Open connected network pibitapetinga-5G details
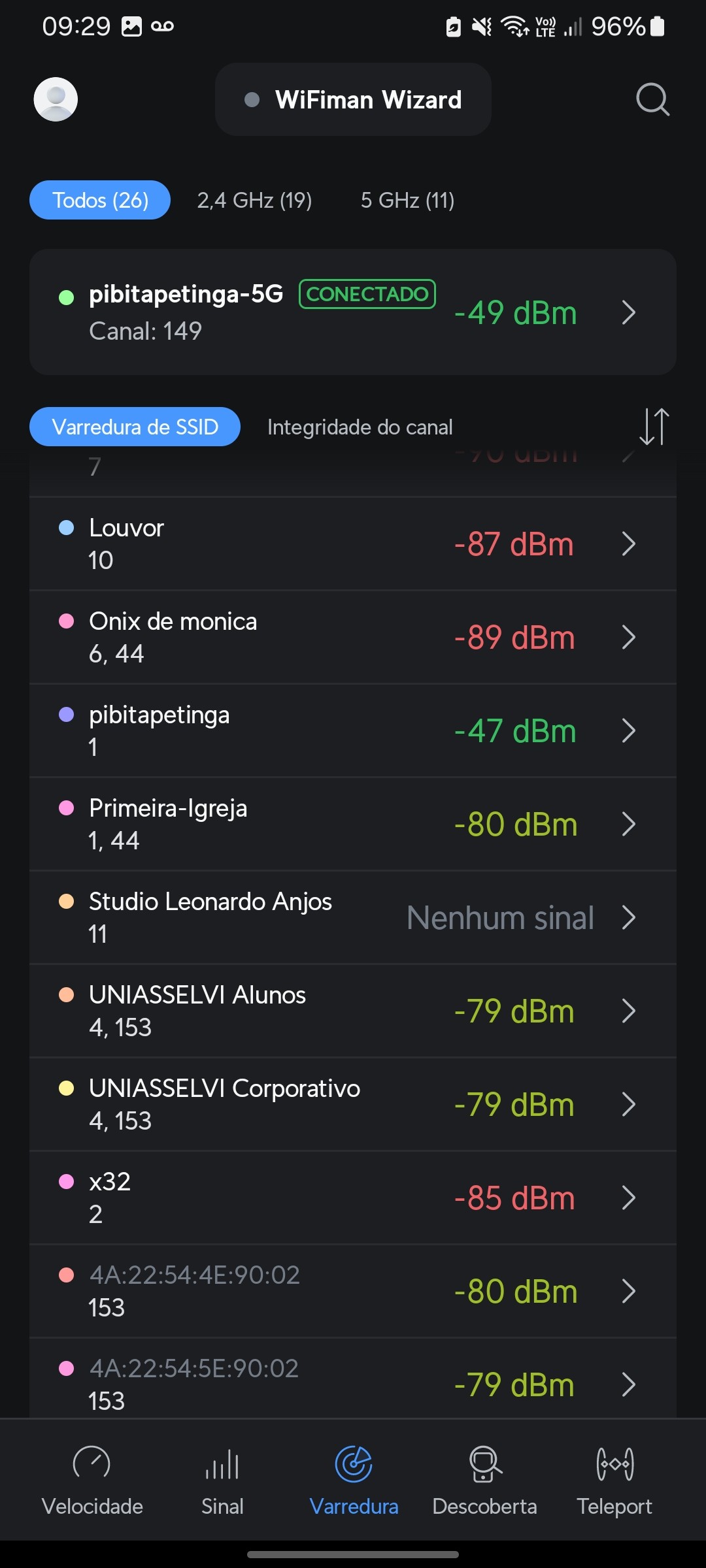 point(353,312)
